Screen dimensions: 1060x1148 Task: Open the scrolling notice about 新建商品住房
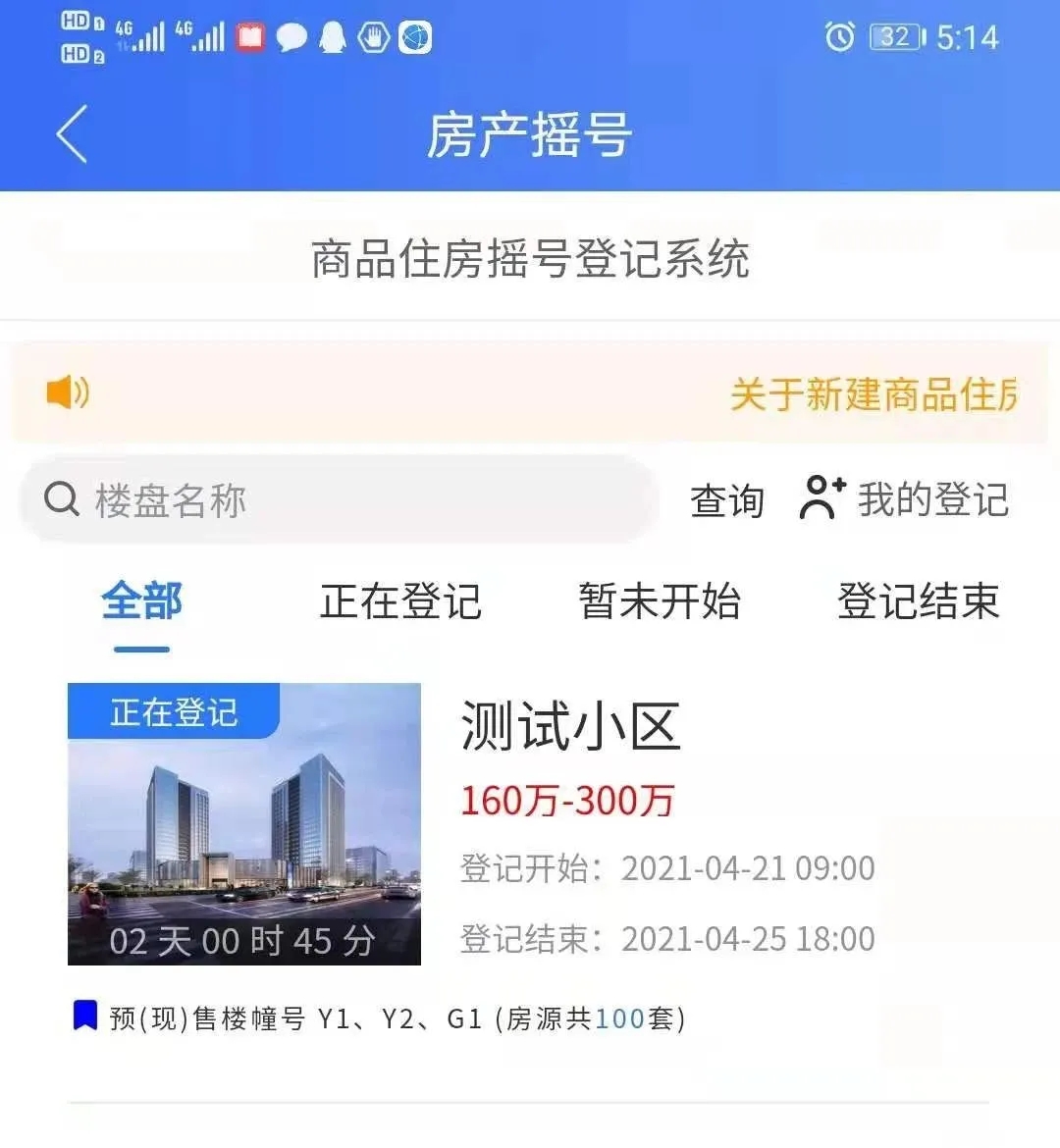point(873,394)
